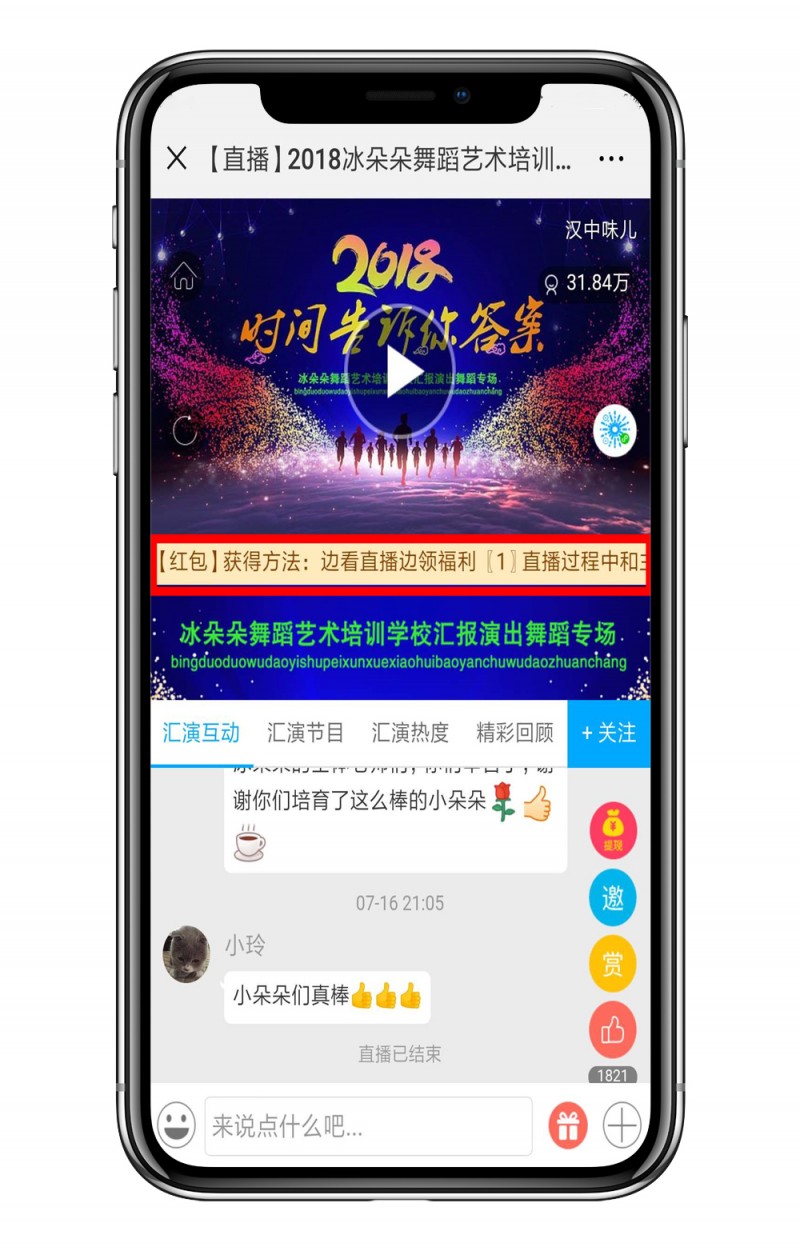Close the live broadcast page
Screen dimensions: 800x1251
pyautogui.click(x=177, y=158)
